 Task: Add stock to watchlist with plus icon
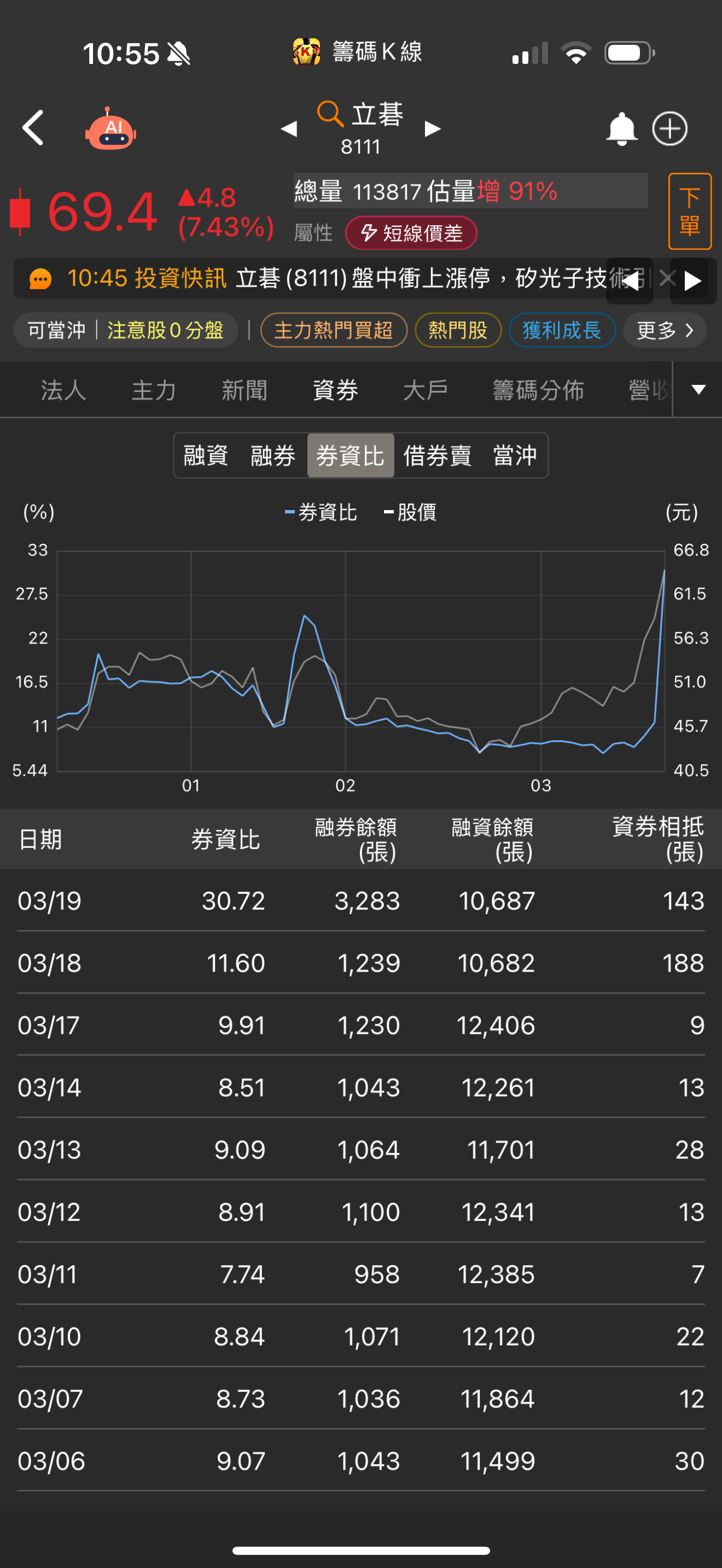coord(669,128)
